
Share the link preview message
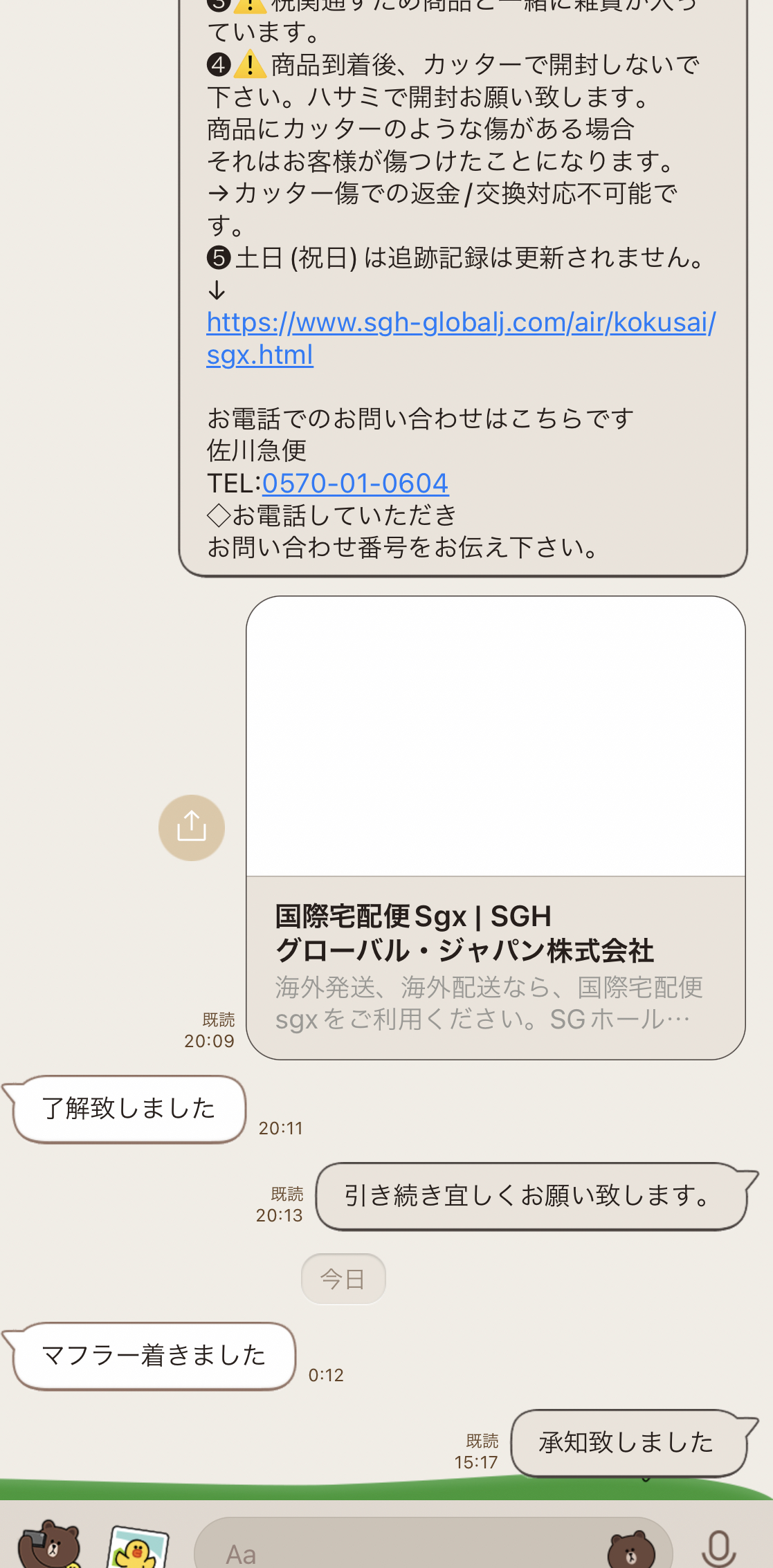[192, 827]
